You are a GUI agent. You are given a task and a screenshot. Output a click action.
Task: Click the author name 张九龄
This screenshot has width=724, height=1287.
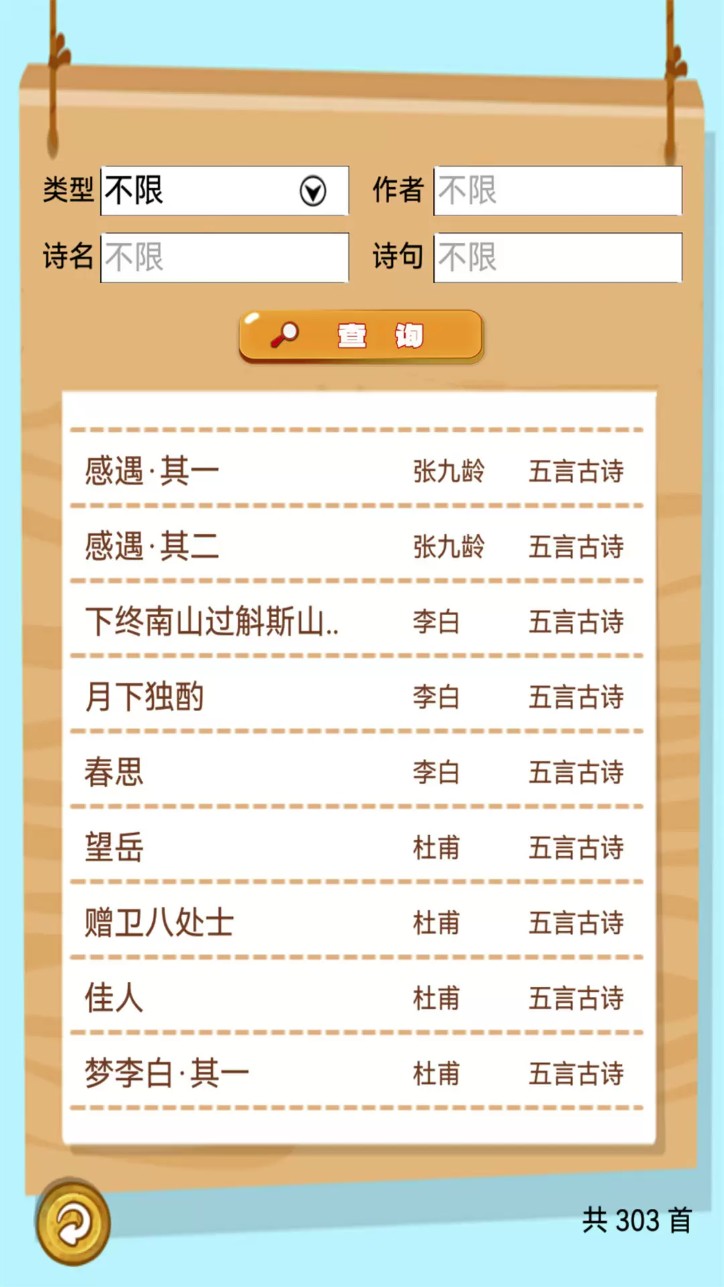coord(447,472)
